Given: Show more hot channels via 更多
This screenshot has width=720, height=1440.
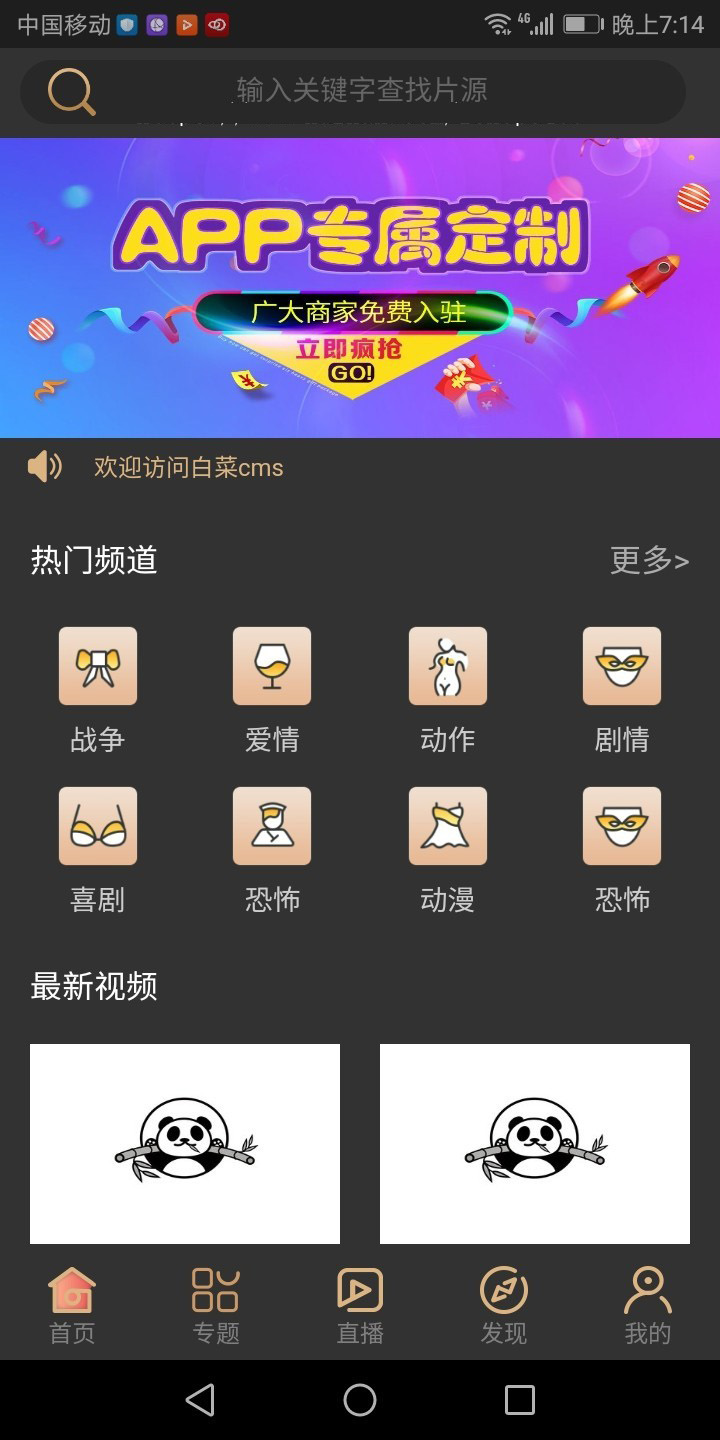Looking at the screenshot, I should pyautogui.click(x=648, y=560).
